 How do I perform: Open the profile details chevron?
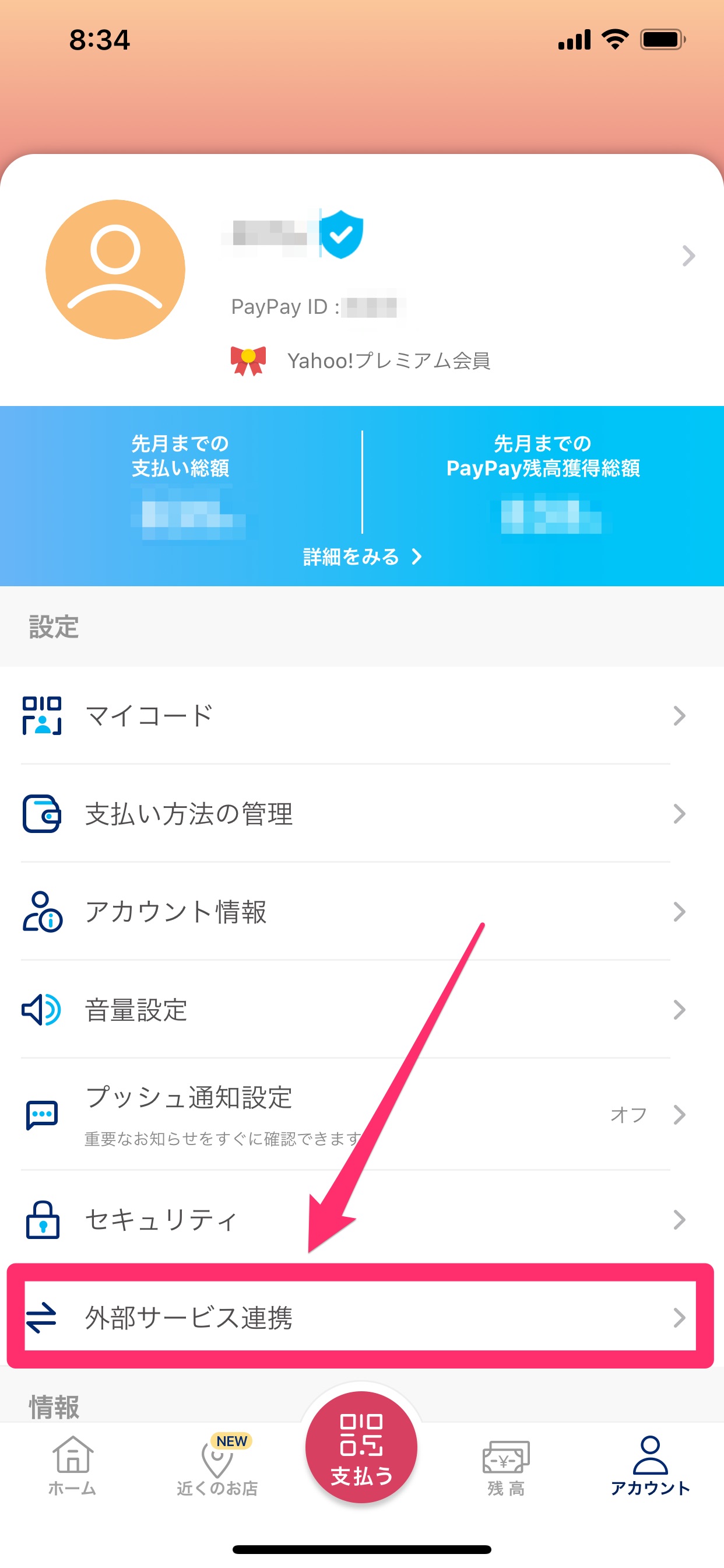click(688, 256)
